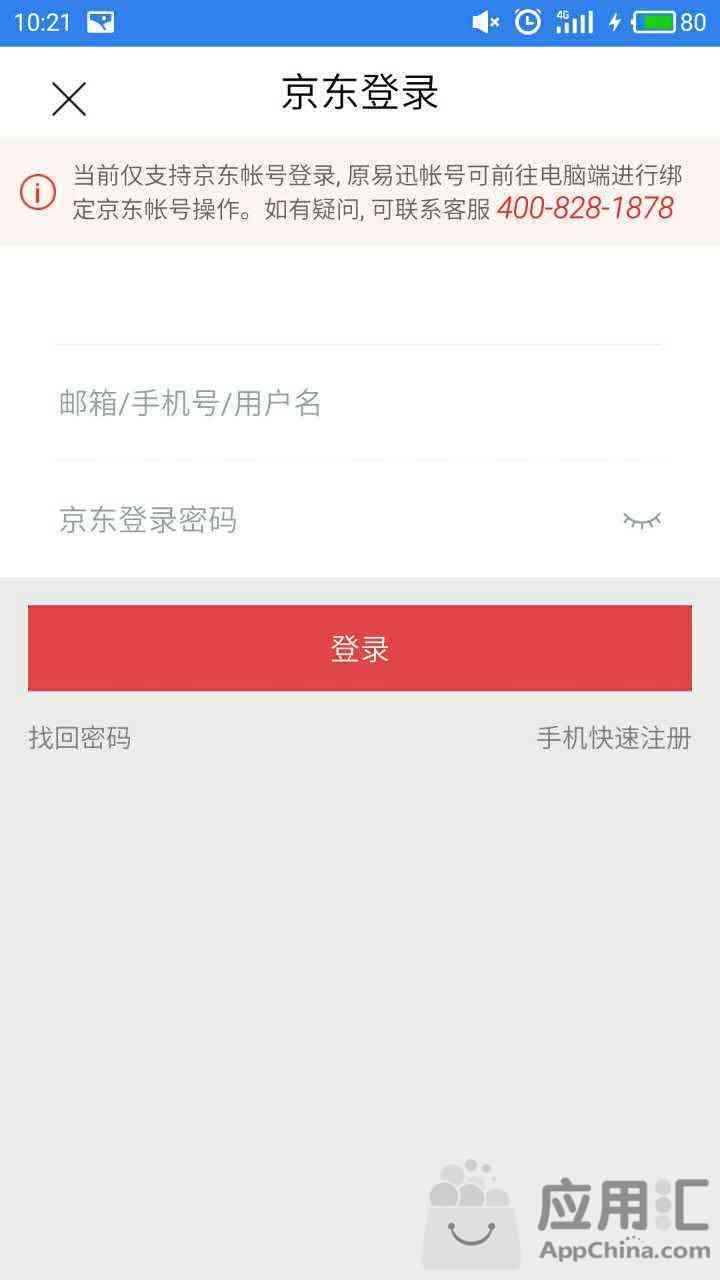Close the 京东登录 login screen
This screenshot has width=720, height=1280.
[69, 99]
